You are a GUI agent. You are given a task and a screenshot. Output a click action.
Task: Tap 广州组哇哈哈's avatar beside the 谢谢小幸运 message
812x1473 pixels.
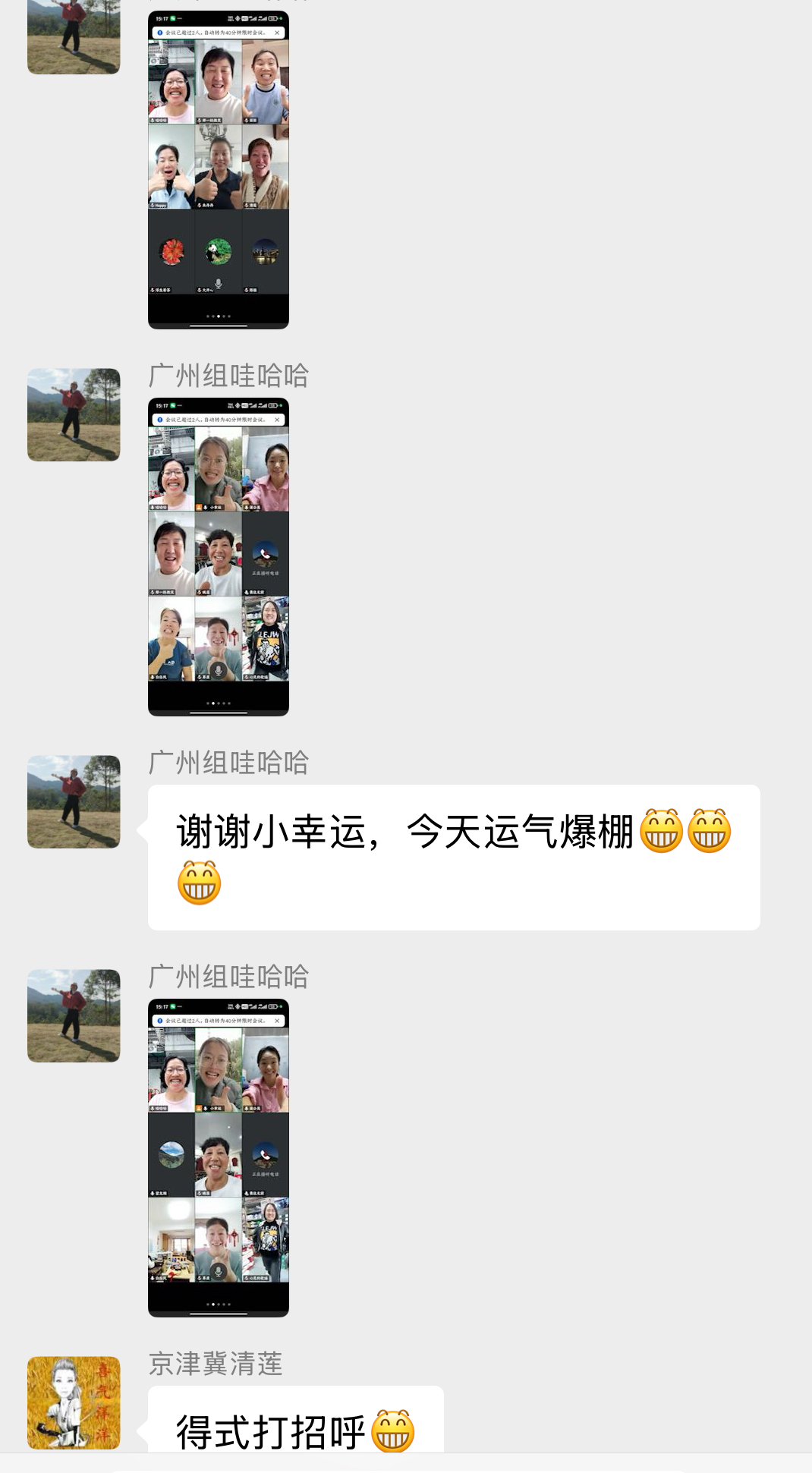(x=74, y=801)
